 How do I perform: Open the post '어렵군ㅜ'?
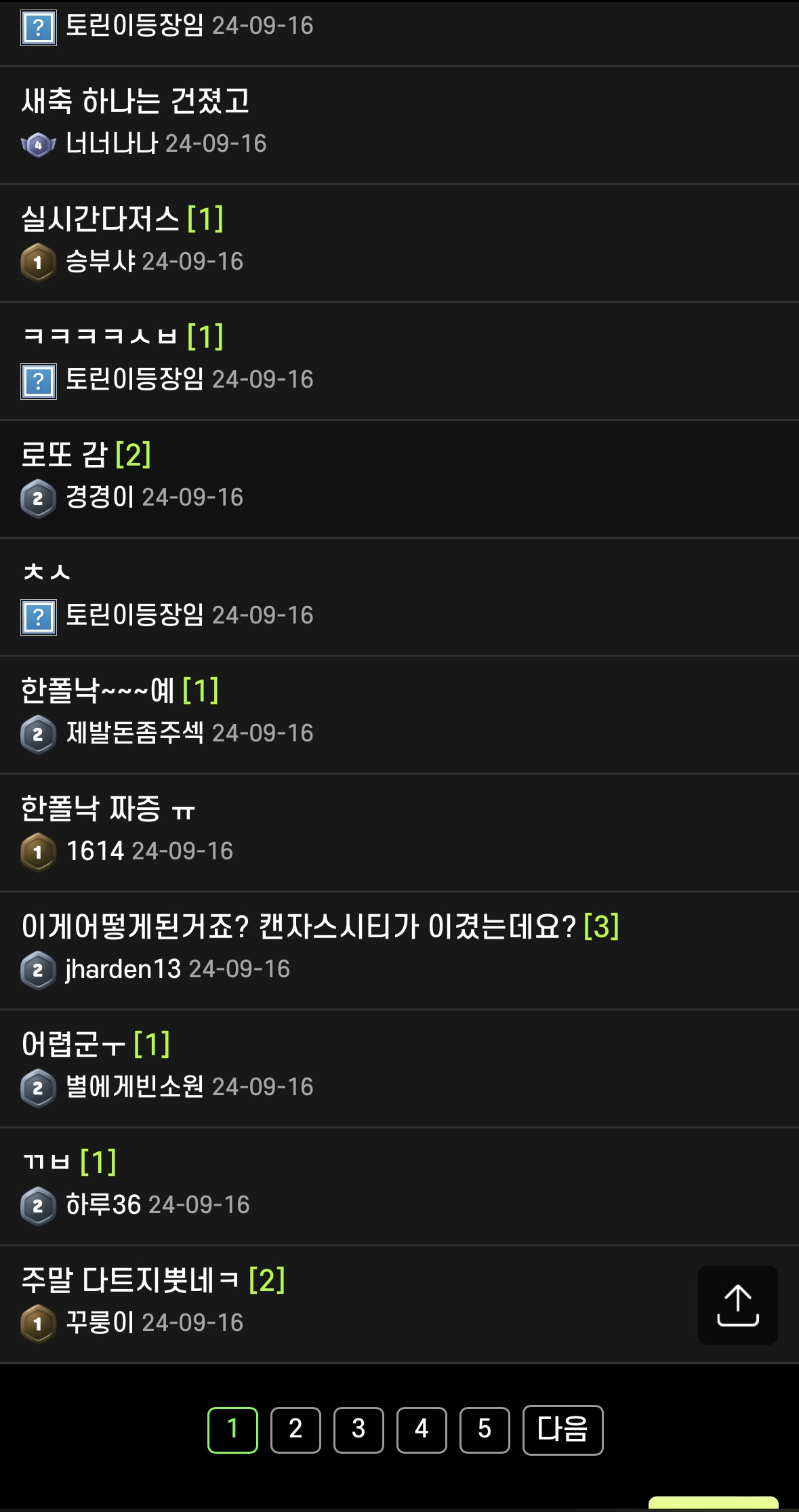tap(73, 1044)
